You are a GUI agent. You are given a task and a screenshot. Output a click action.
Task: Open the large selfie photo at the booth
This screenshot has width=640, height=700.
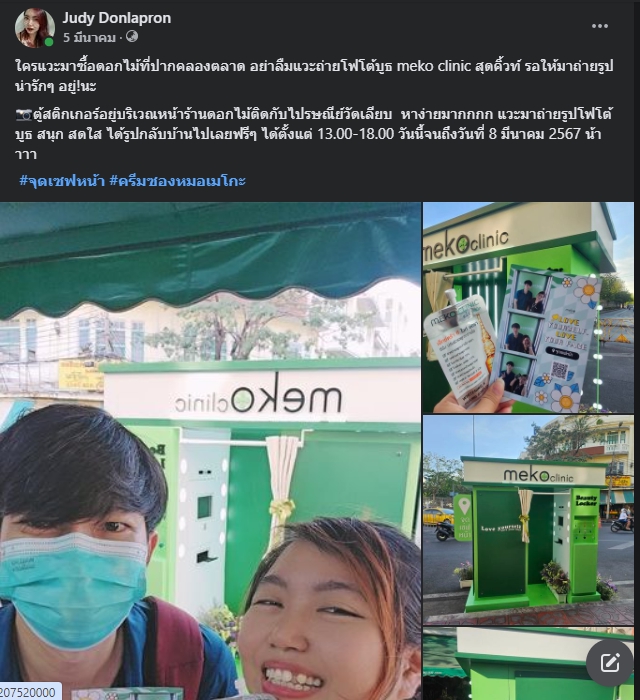(210, 451)
